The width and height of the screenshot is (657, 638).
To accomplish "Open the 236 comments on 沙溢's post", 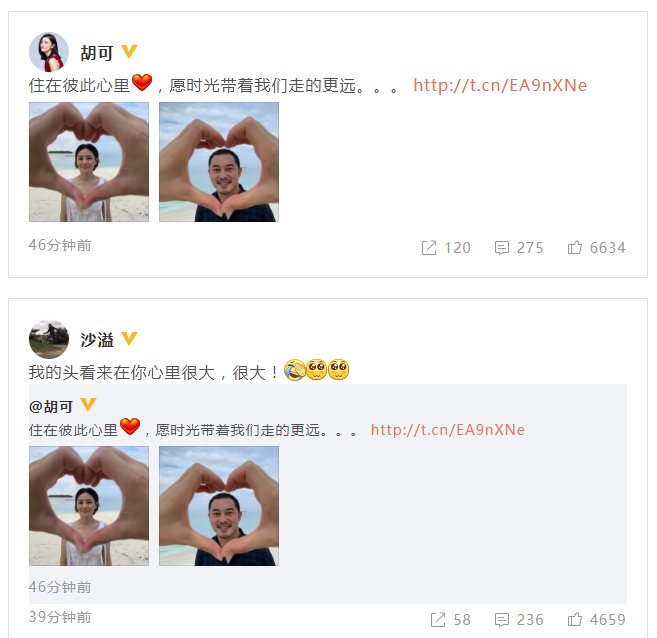I will point(519,620).
